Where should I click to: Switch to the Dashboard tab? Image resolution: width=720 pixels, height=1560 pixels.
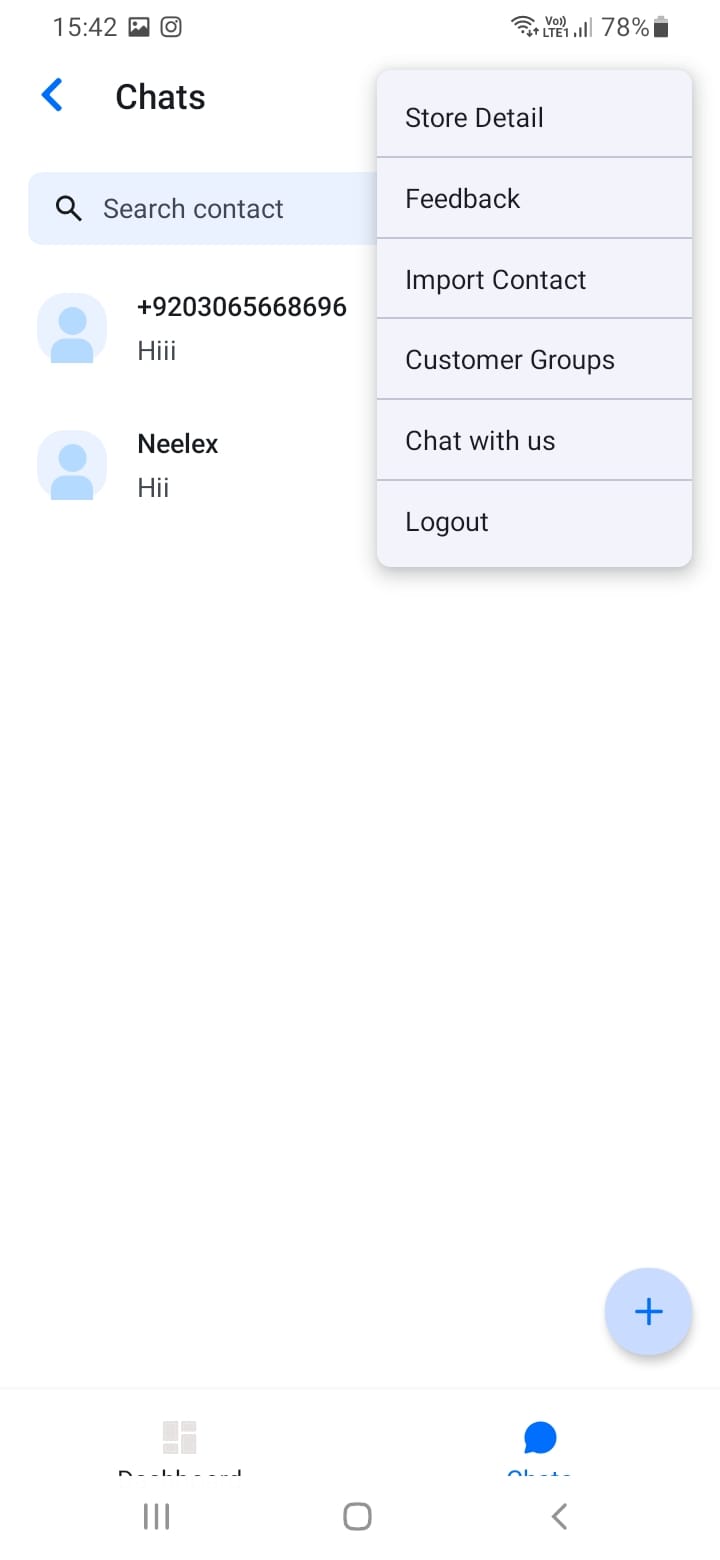[180, 1445]
